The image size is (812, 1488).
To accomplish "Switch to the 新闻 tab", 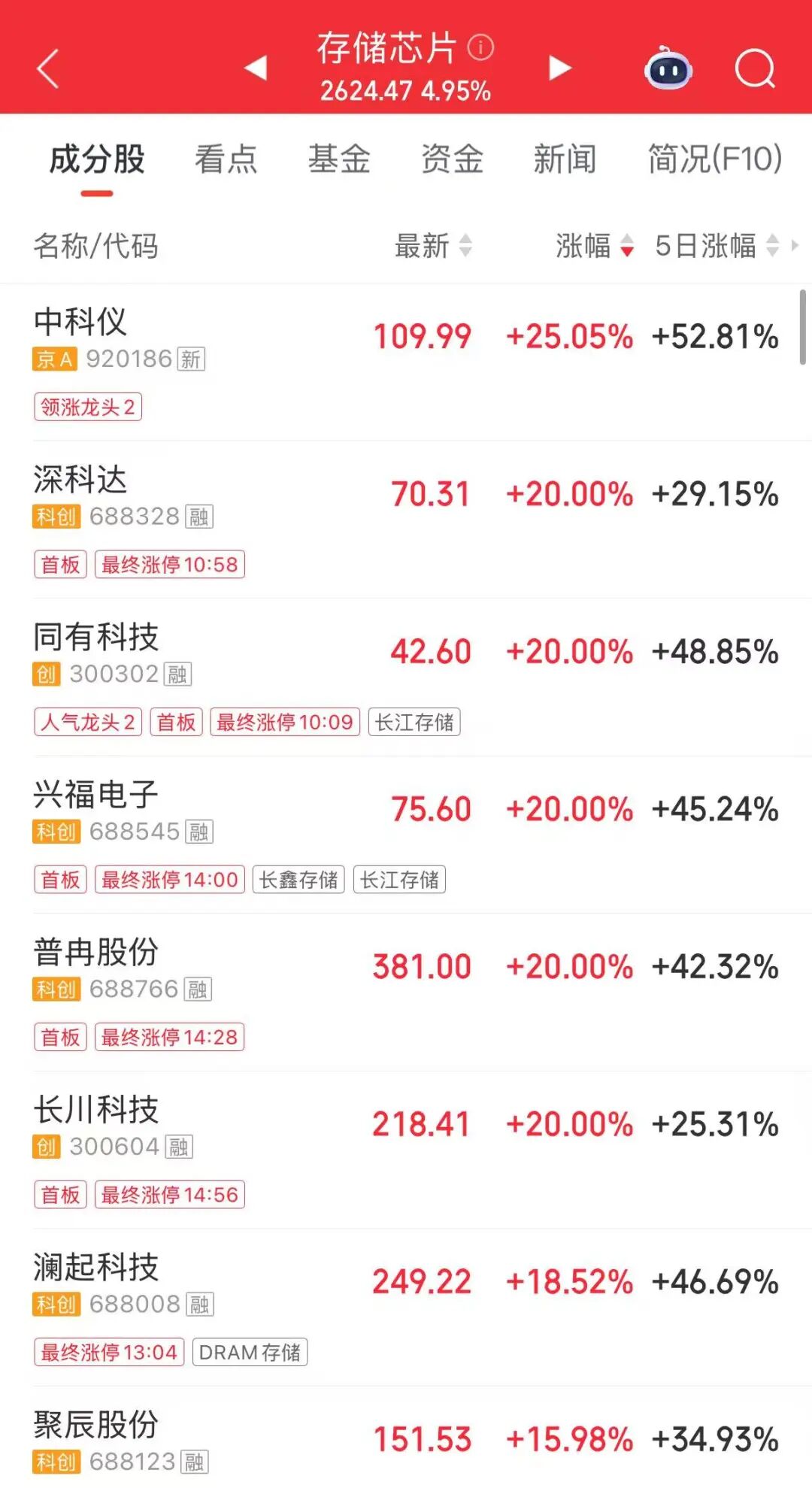I will point(565,159).
